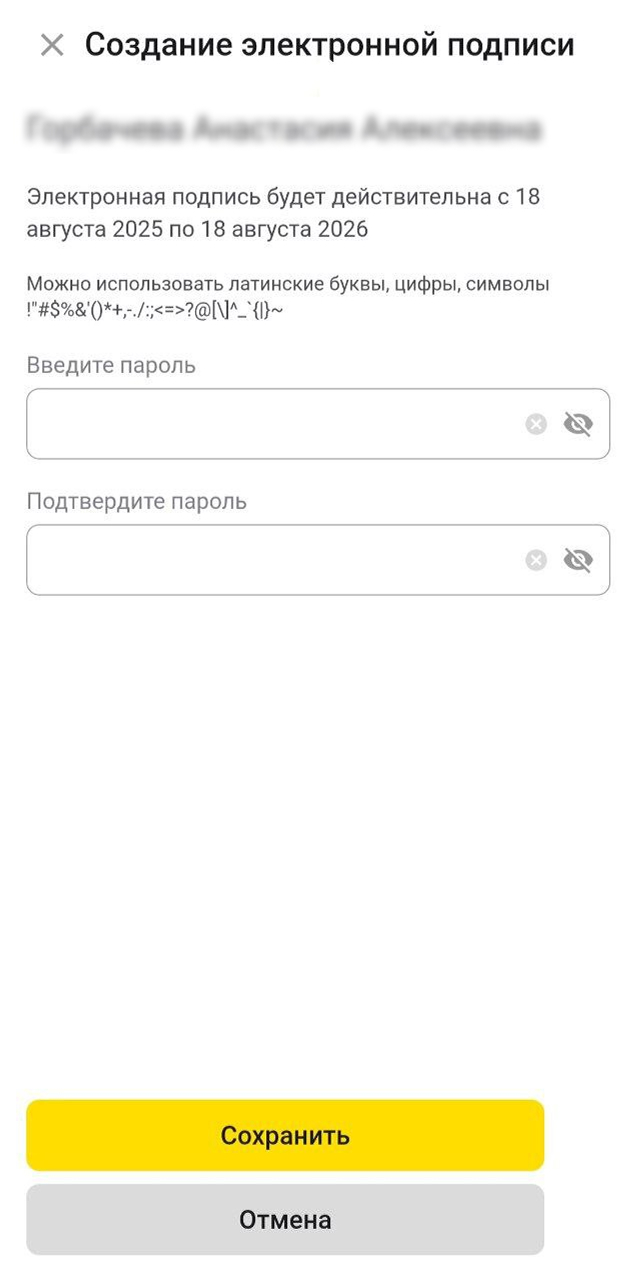Tap the yellow «Сохранить» button
The image size is (637, 1281).
pyautogui.click(x=285, y=1136)
